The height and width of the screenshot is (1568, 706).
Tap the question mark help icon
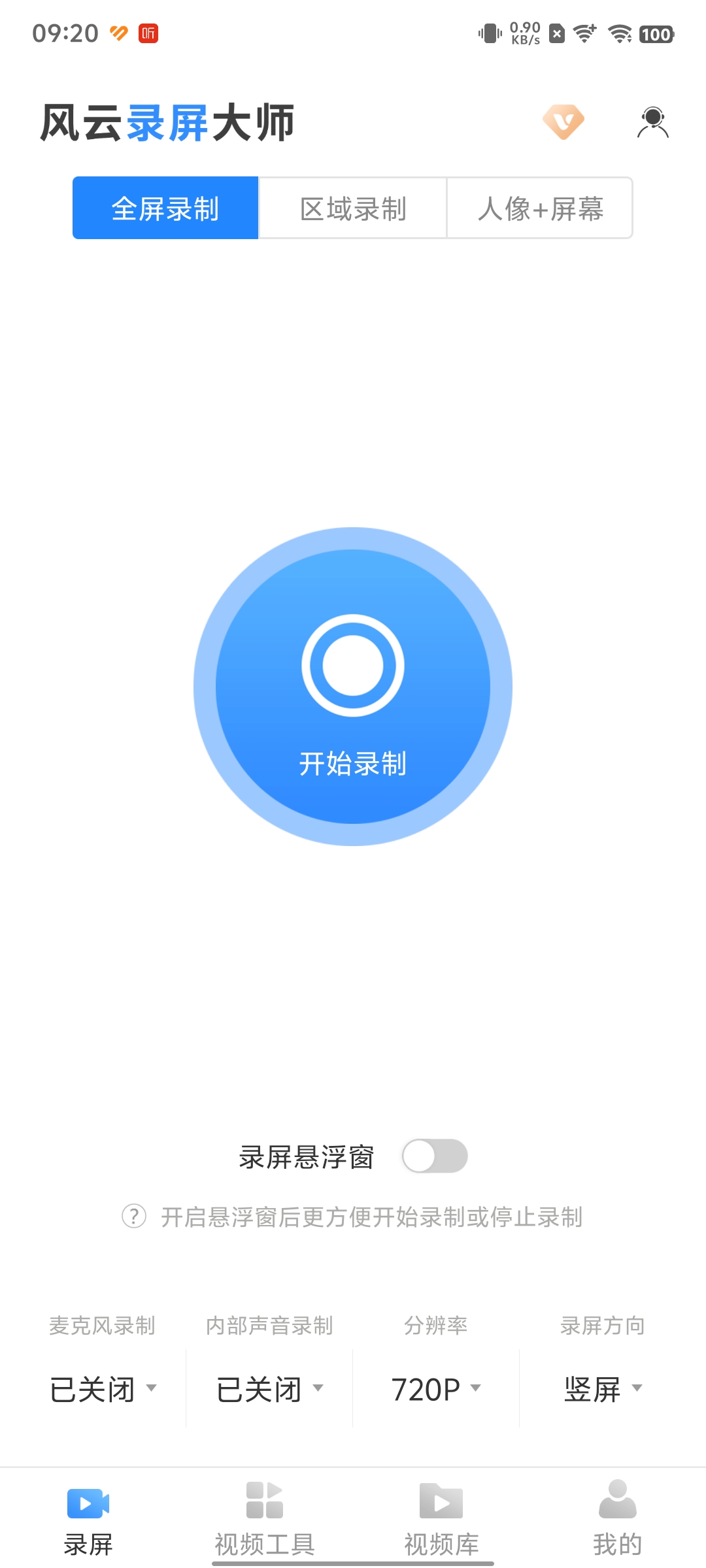pyautogui.click(x=134, y=1217)
